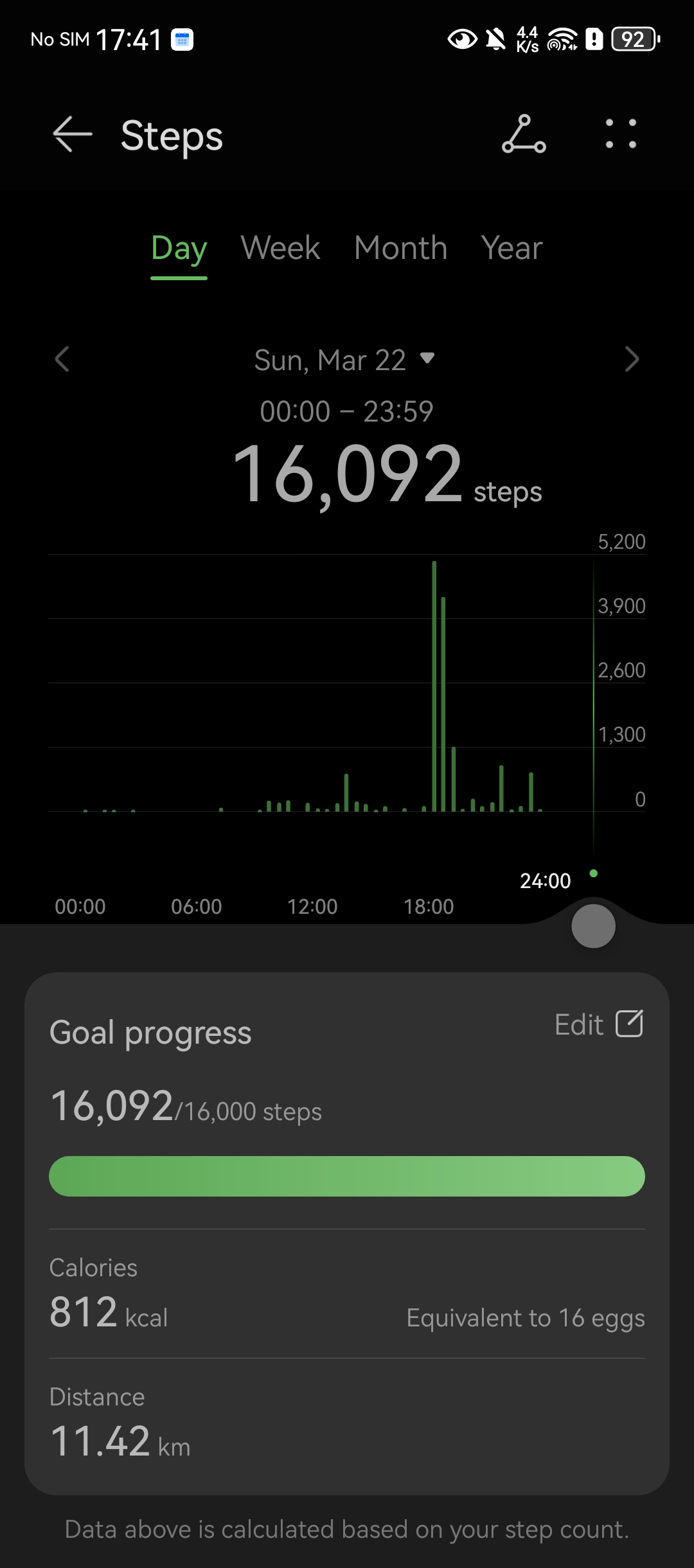
Task: Open the Sun, Mar 22 date picker
Action: tap(344, 360)
